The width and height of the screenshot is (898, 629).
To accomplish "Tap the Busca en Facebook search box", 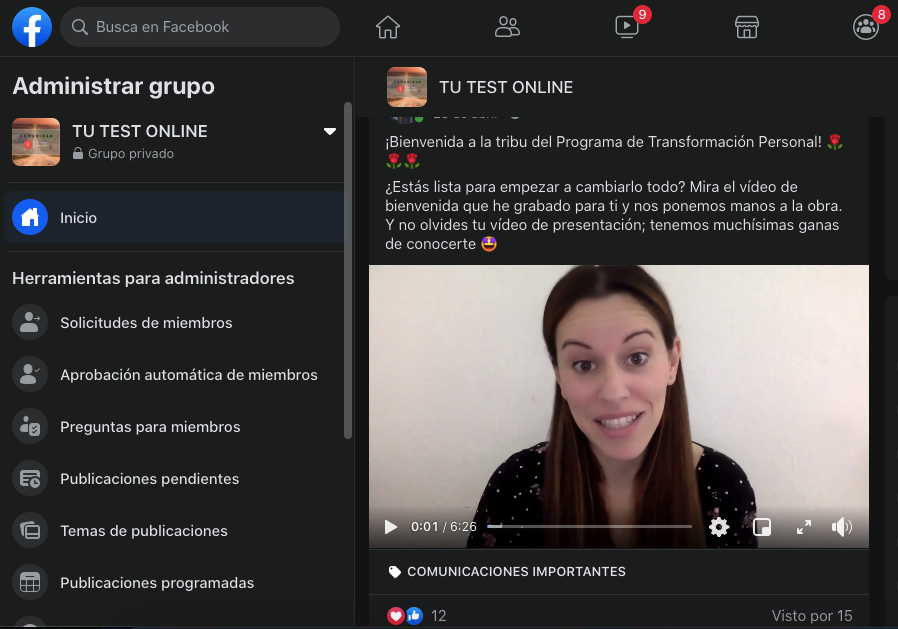I will coord(199,27).
